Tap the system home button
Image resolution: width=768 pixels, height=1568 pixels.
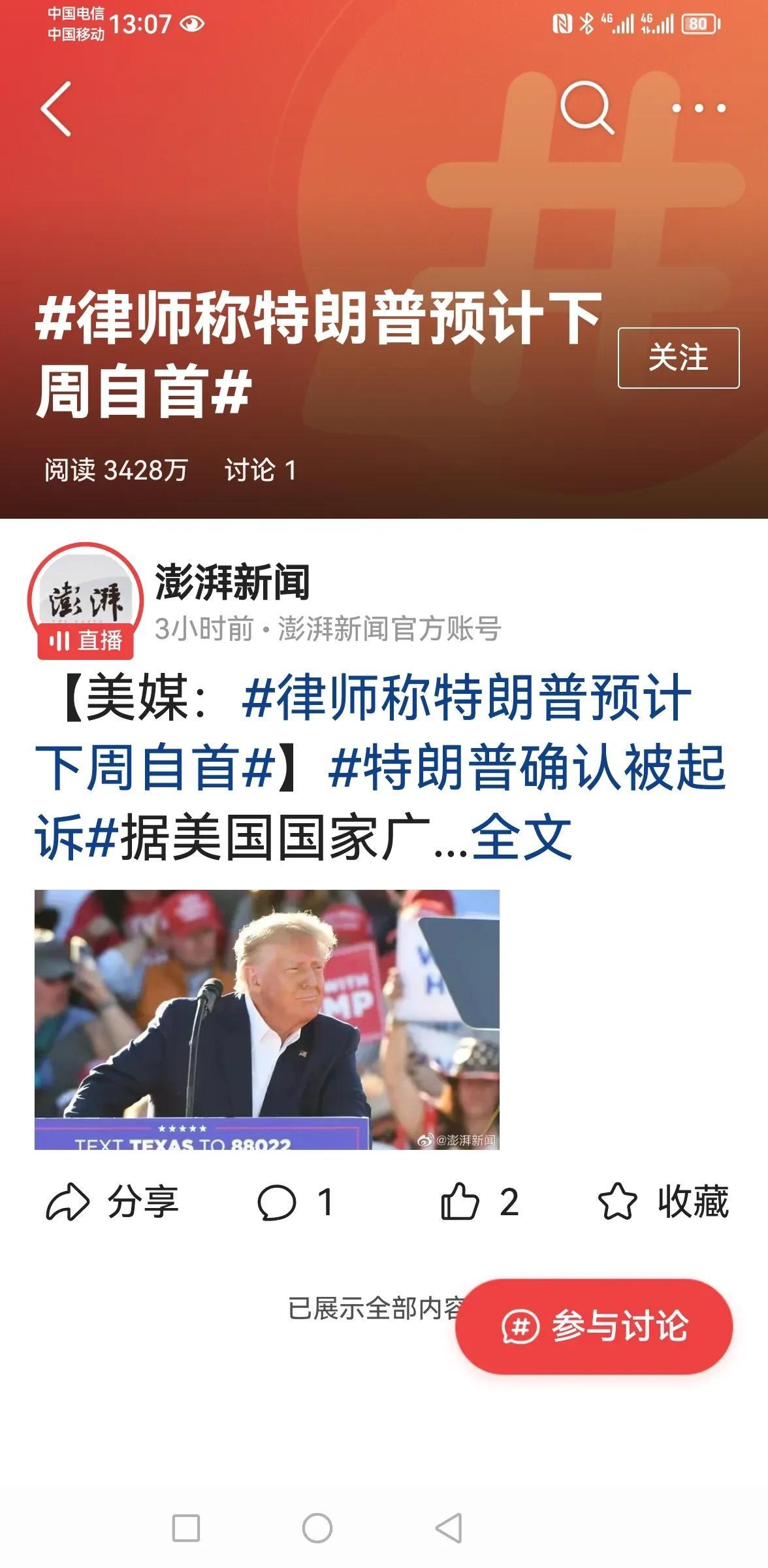(x=317, y=1527)
